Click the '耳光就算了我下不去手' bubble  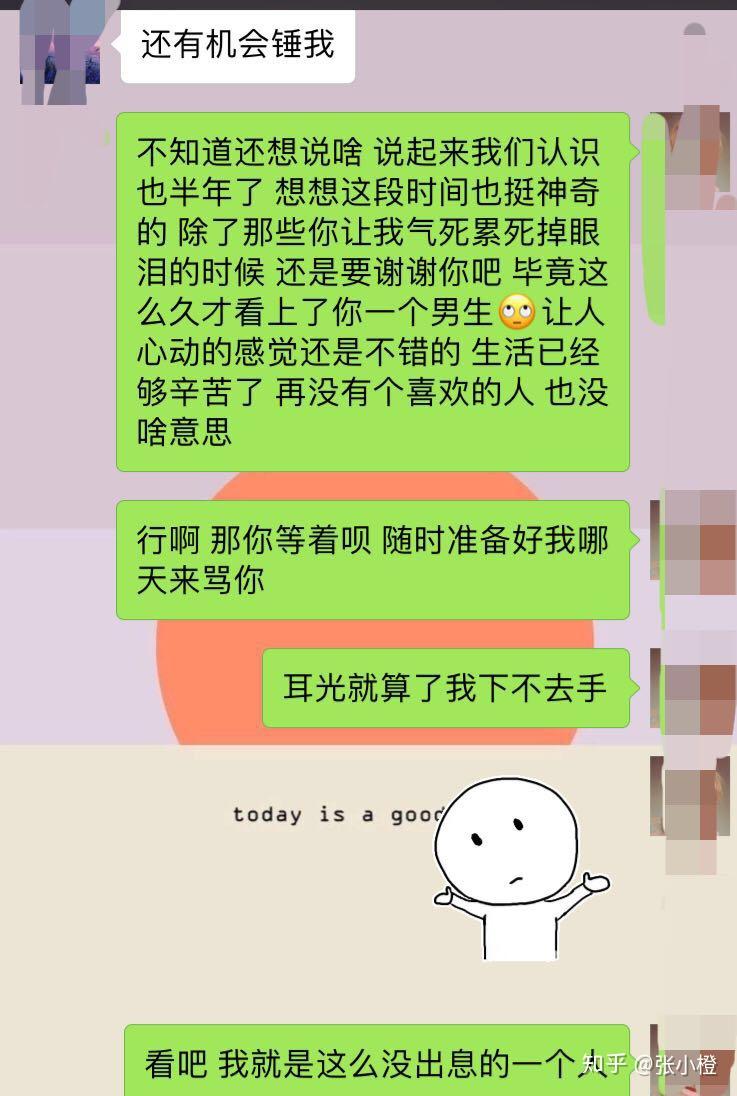coord(448,688)
